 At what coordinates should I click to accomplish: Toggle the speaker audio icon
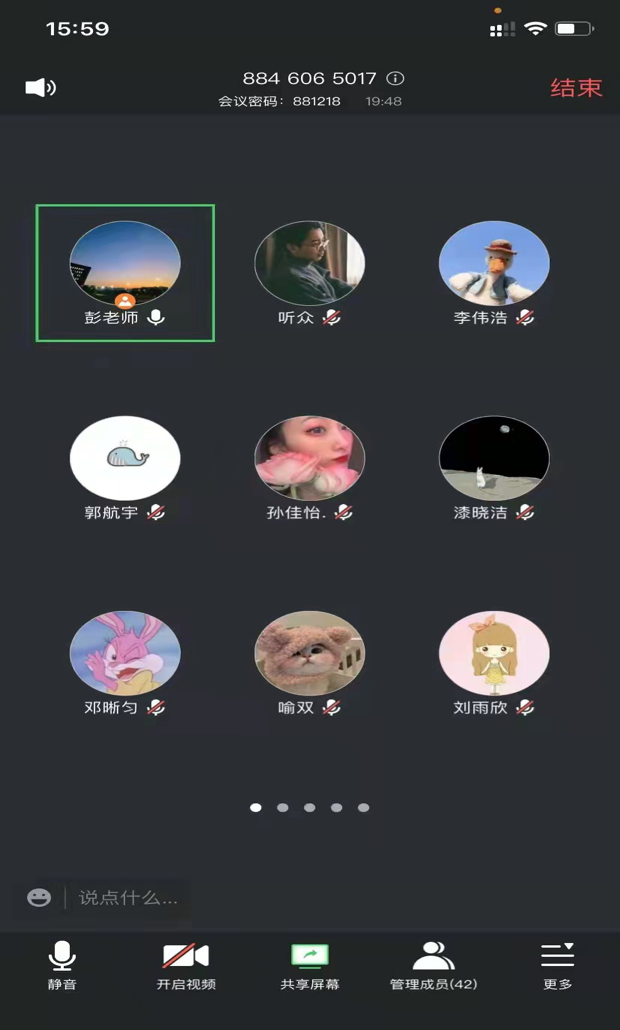click(x=40, y=88)
